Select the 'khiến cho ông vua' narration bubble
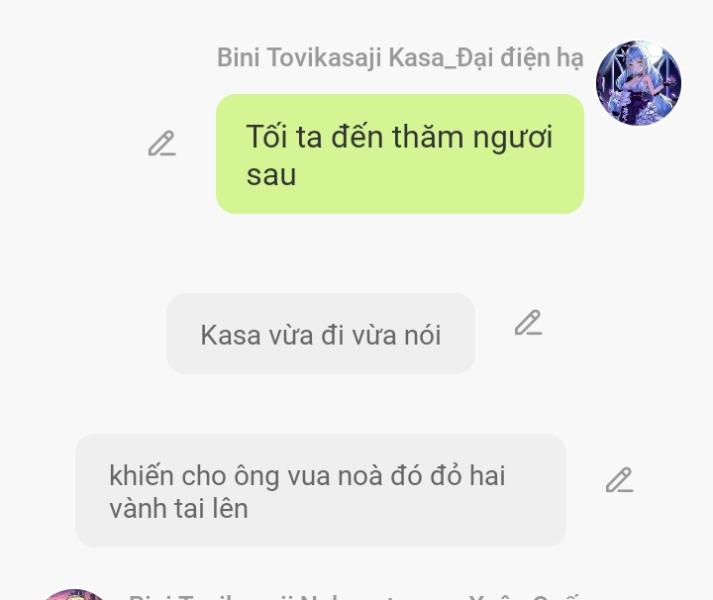 tap(320, 491)
